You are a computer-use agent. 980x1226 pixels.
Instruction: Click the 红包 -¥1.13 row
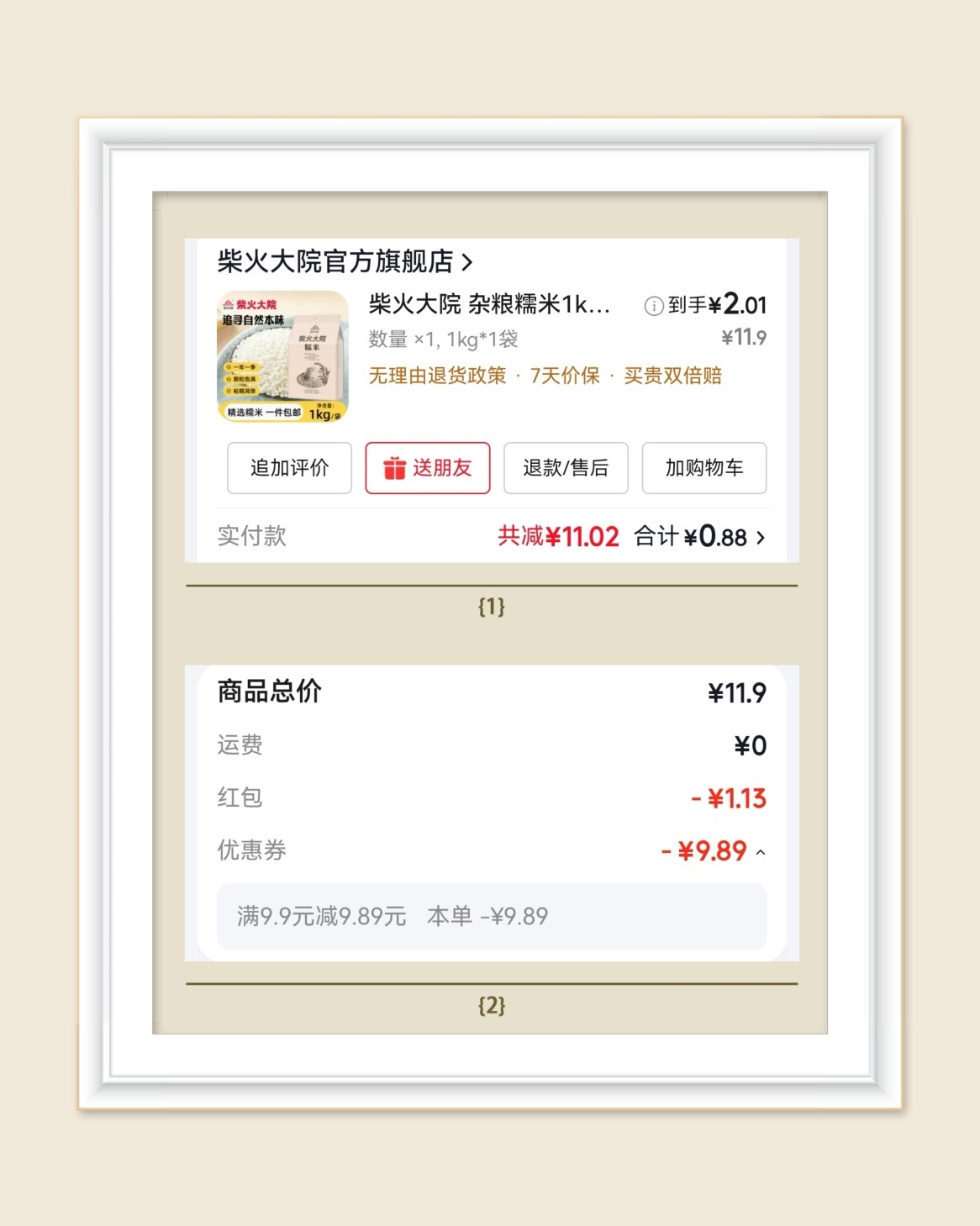tap(492, 798)
